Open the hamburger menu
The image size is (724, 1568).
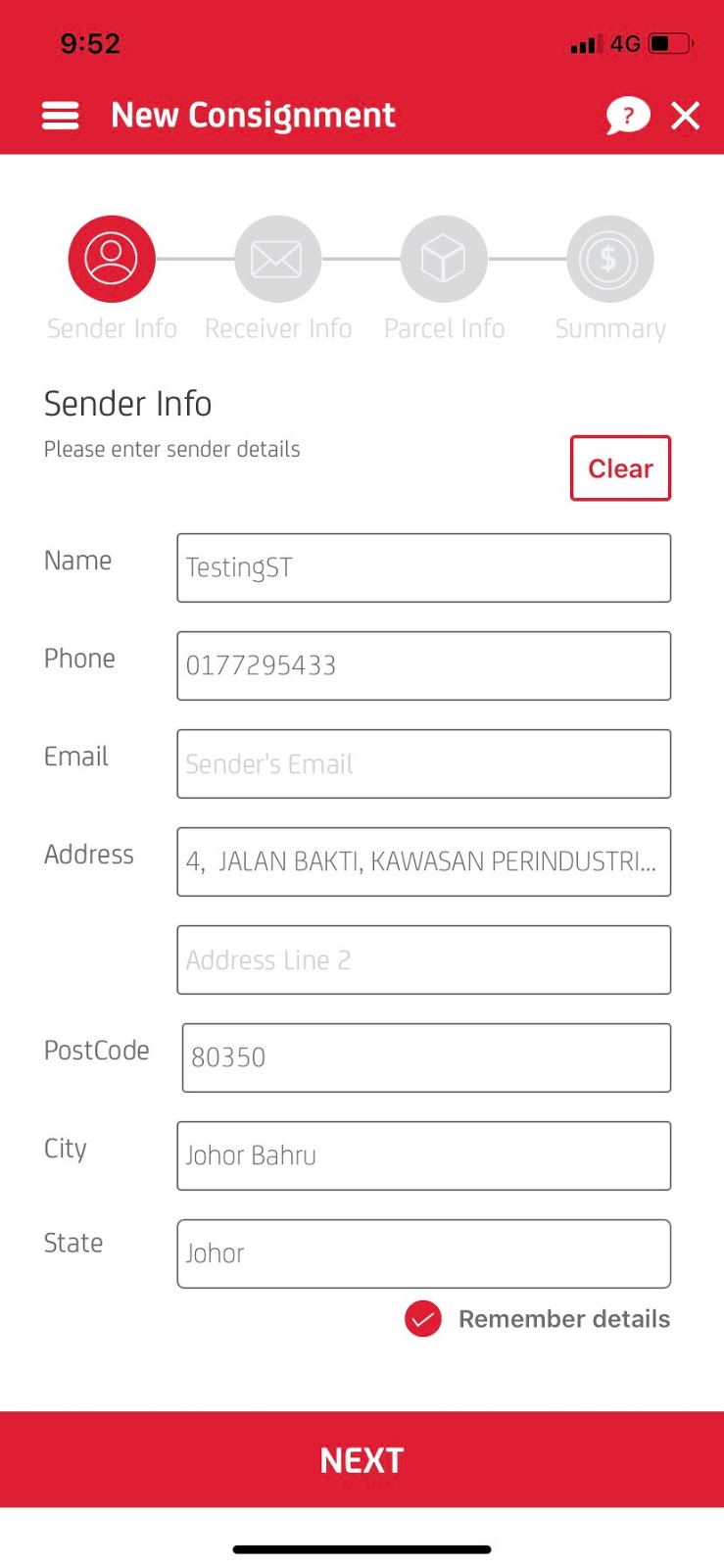(x=60, y=116)
